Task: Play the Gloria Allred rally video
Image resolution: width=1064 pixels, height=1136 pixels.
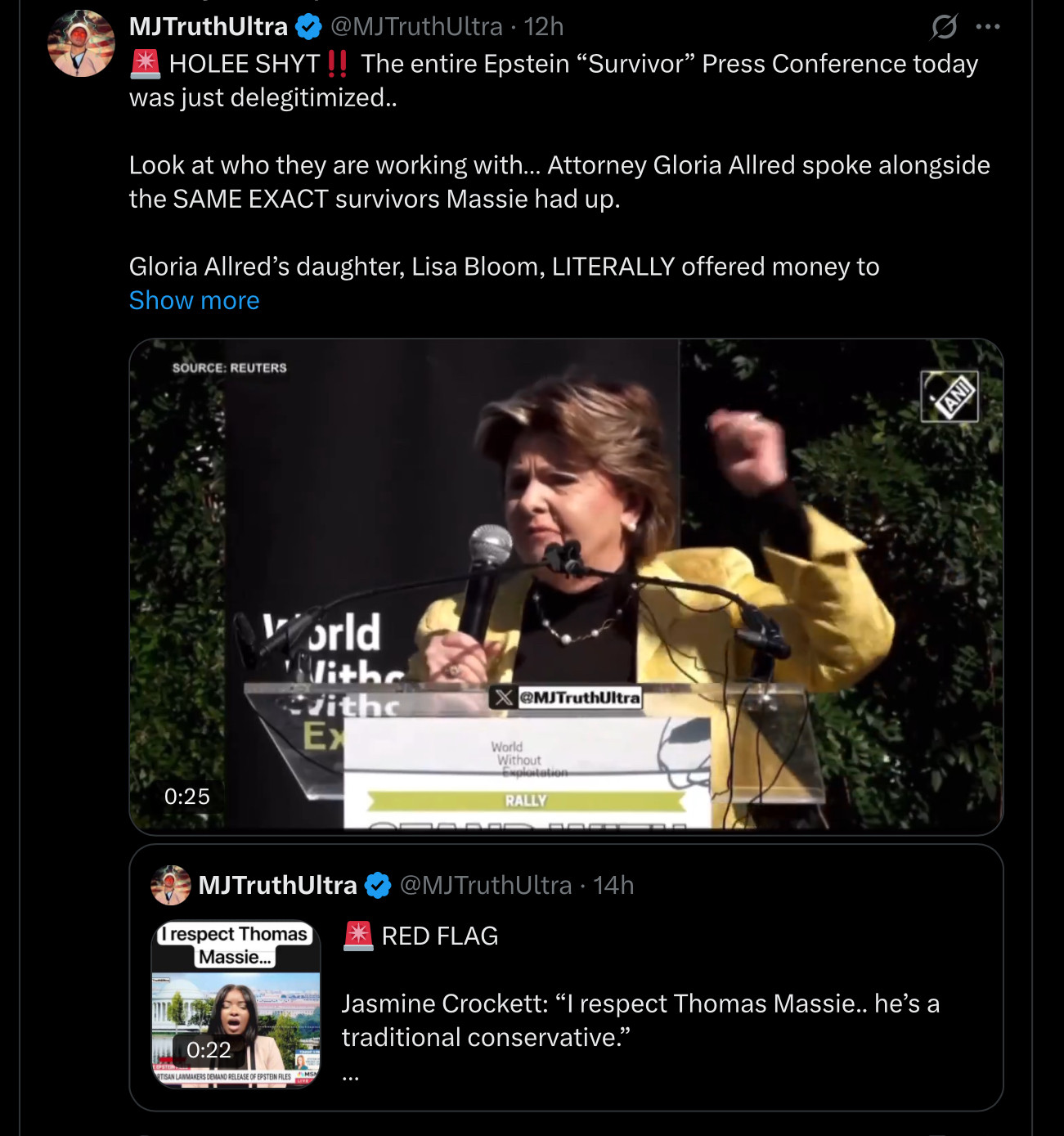Action: [x=566, y=586]
